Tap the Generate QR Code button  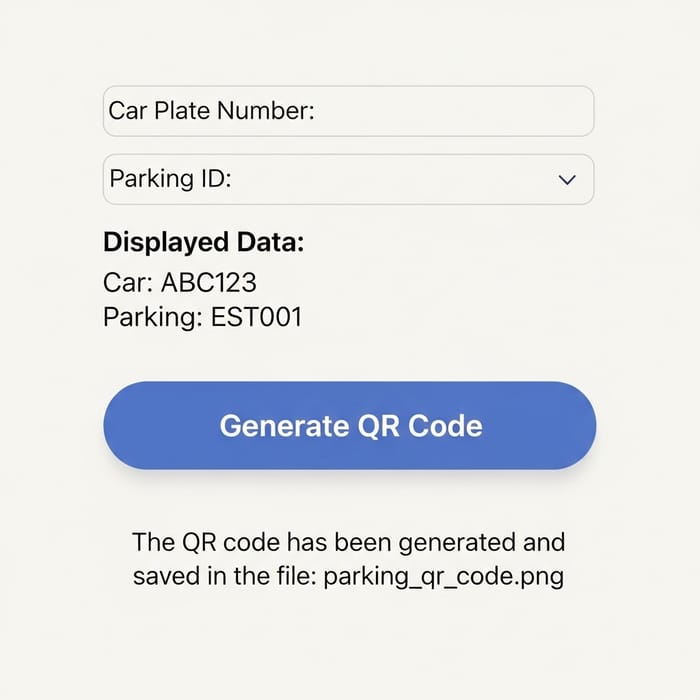tap(350, 426)
